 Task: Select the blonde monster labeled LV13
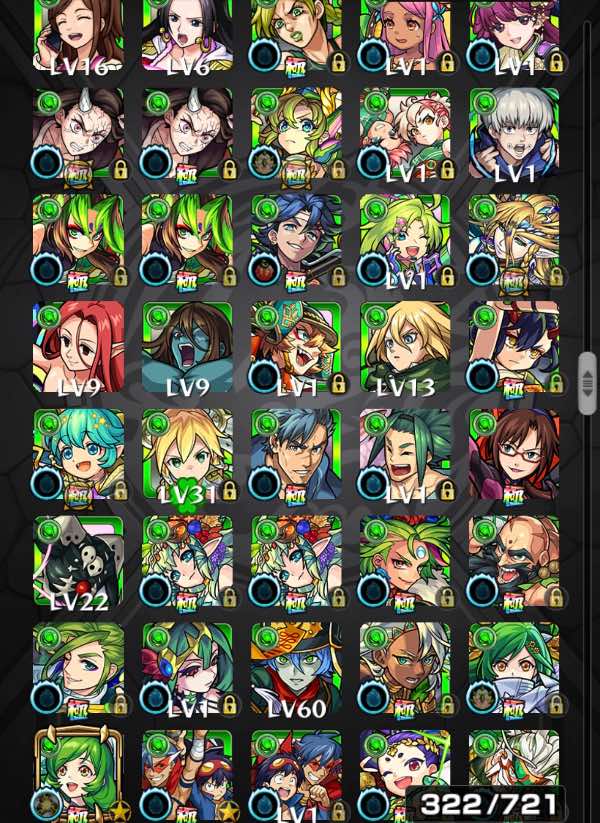point(405,347)
